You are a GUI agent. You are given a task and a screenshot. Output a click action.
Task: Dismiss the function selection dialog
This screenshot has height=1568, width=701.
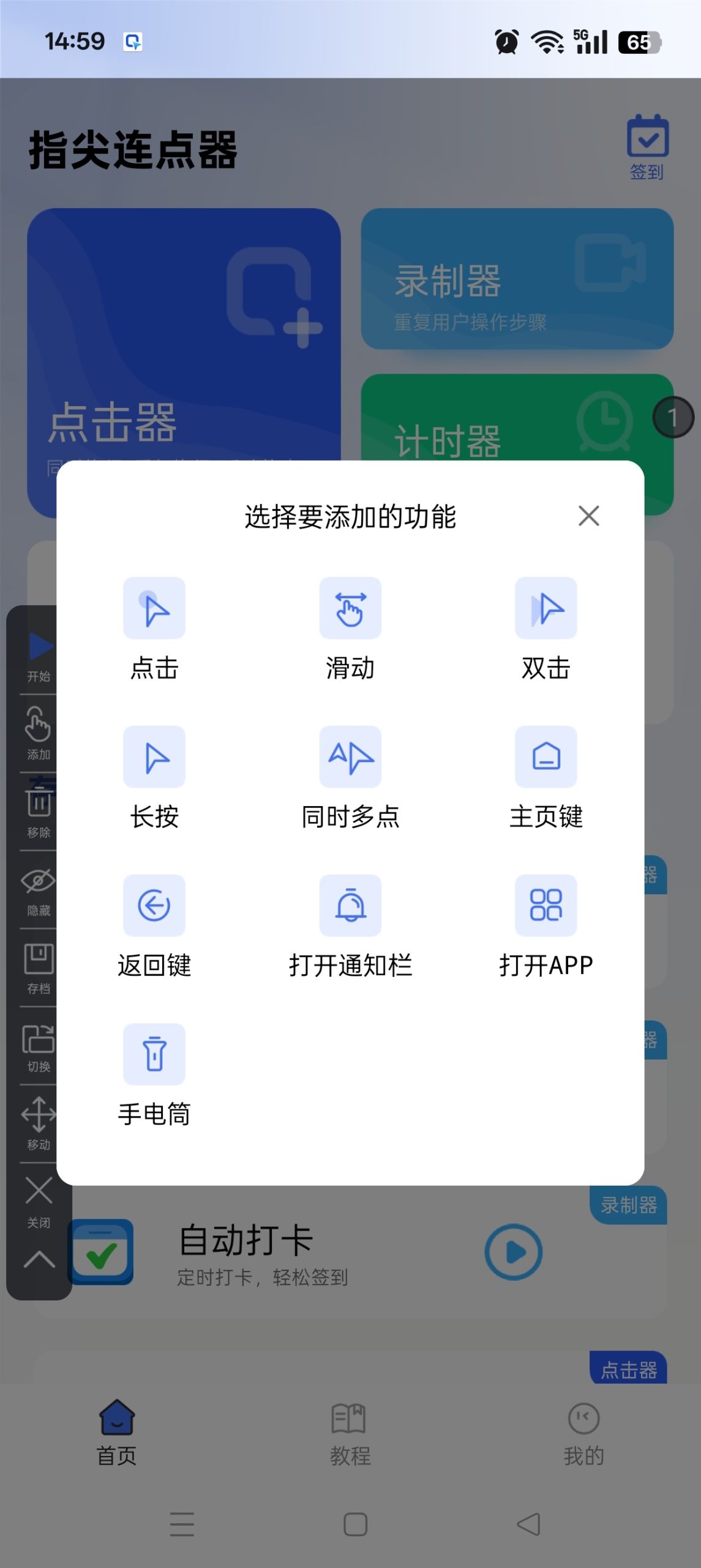click(588, 516)
